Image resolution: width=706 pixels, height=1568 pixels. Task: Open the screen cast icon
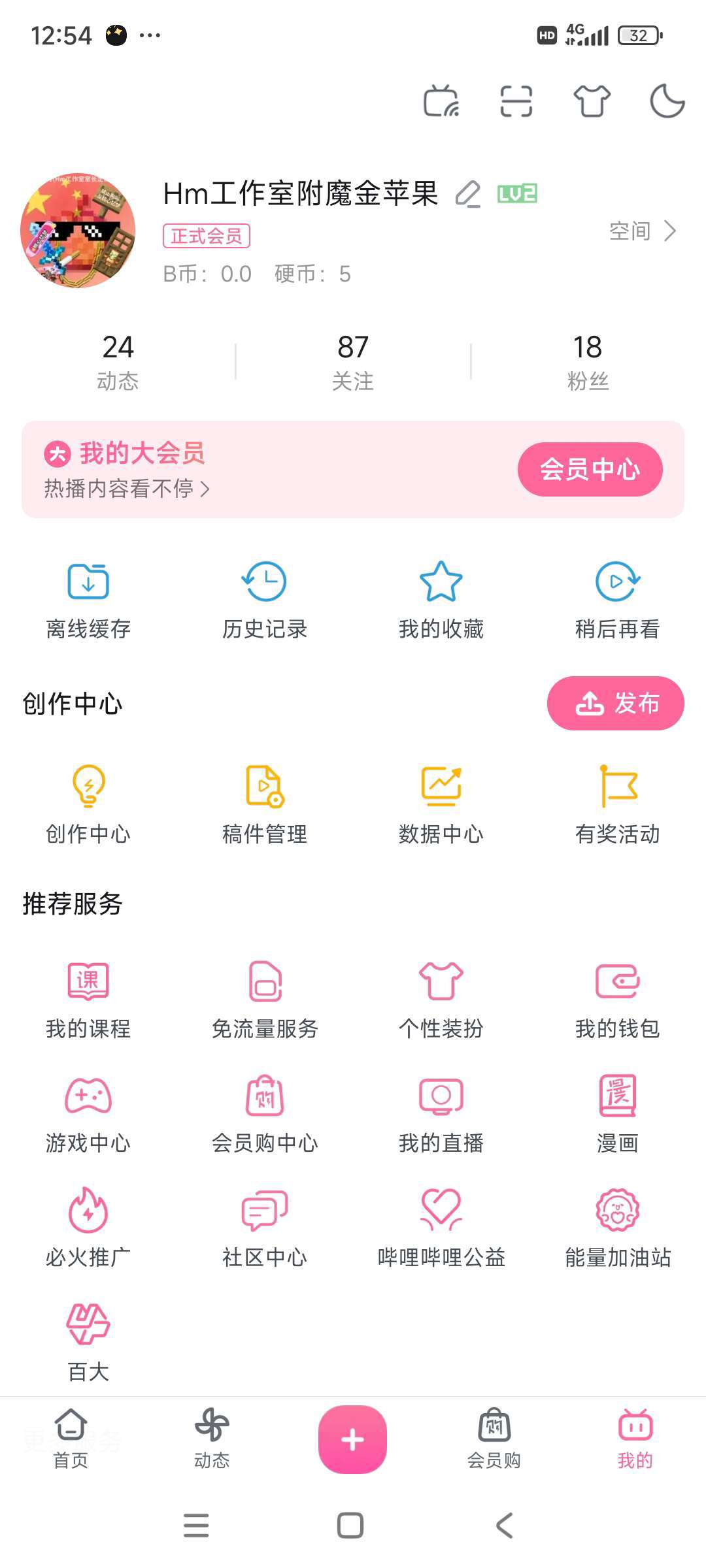coord(441,101)
